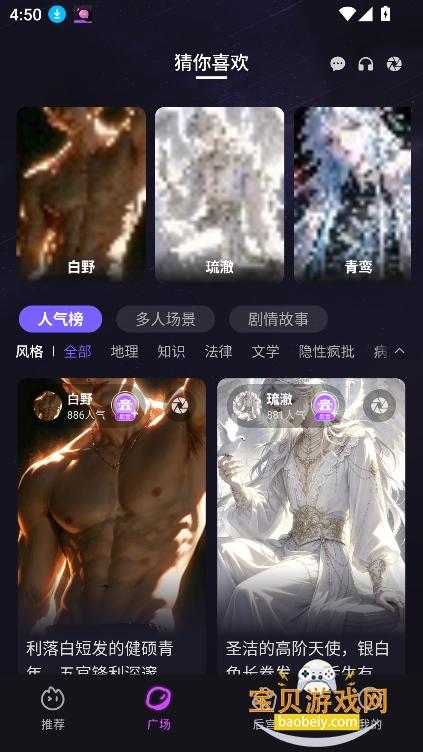Tap the shutter icon in the header
Screen dimensions: 423x752
[x=394, y=64]
